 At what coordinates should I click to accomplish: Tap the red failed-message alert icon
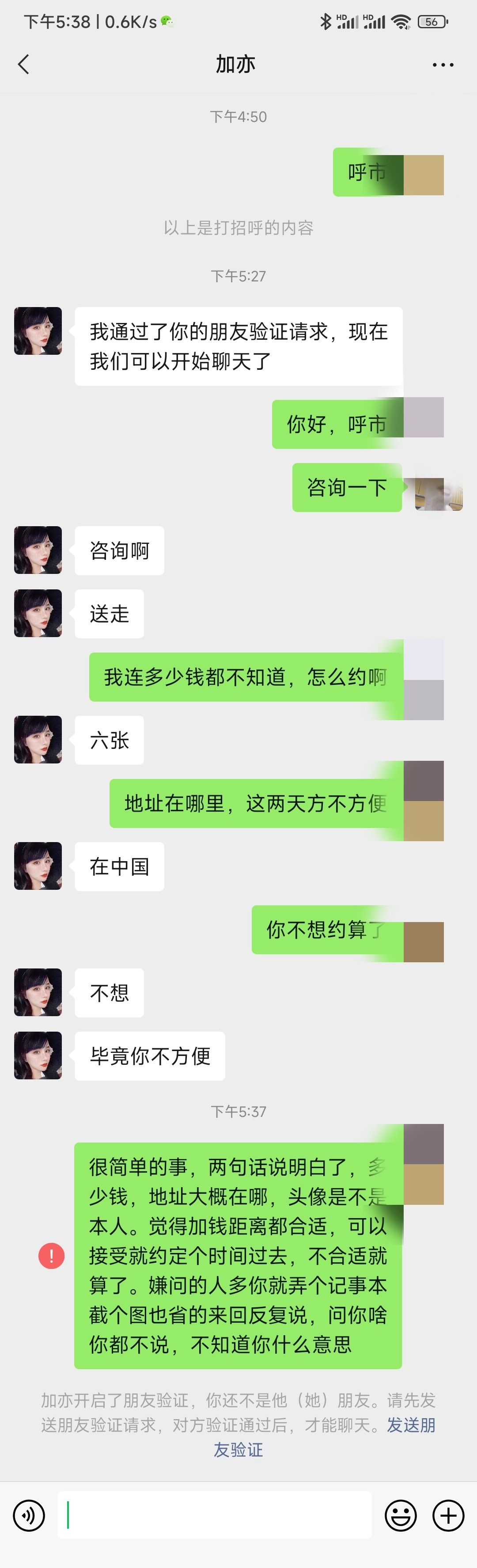[52, 1255]
